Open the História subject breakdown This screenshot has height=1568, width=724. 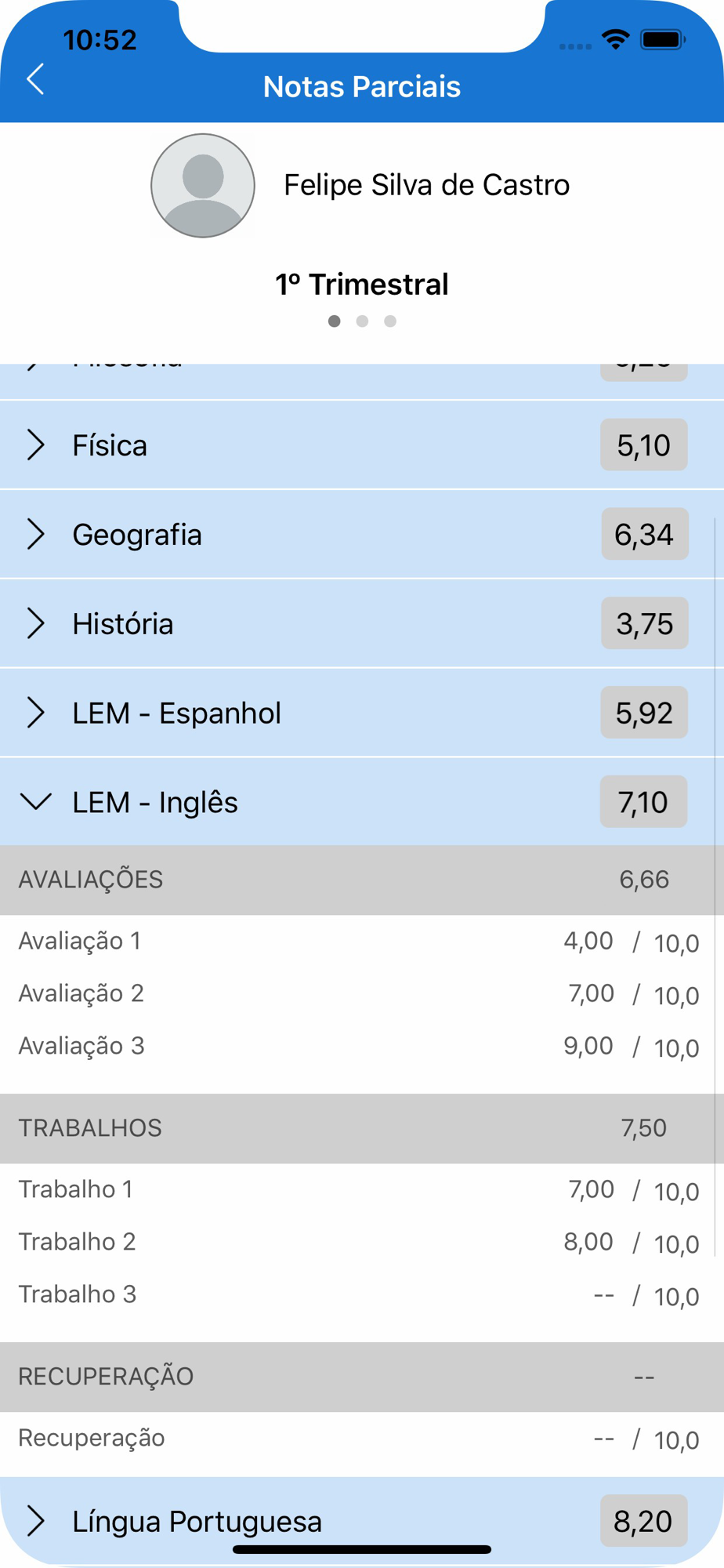(362, 624)
